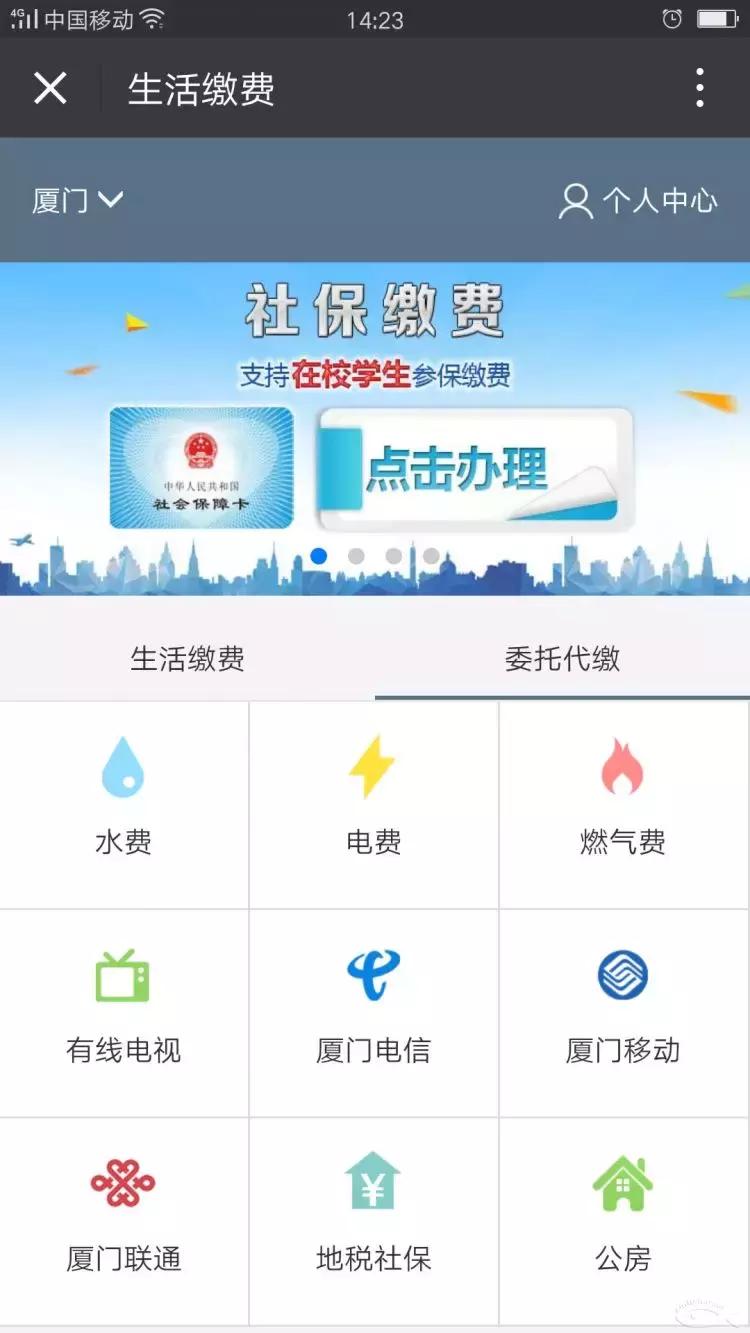Switch to the 生活缴费 tab
Viewport: 750px width, 1333px height.
coord(187,659)
